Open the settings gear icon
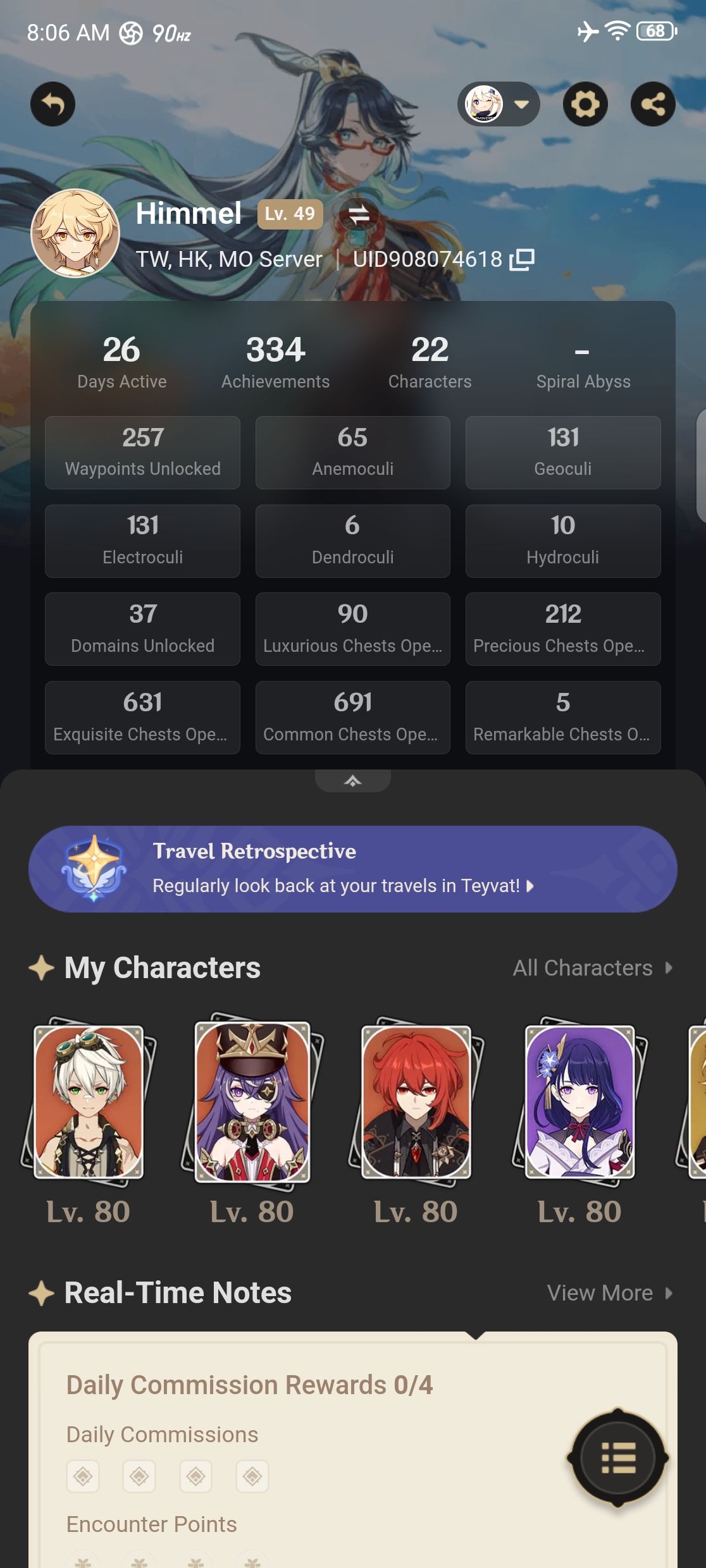The width and height of the screenshot is (706, 1568). point(585,104)
